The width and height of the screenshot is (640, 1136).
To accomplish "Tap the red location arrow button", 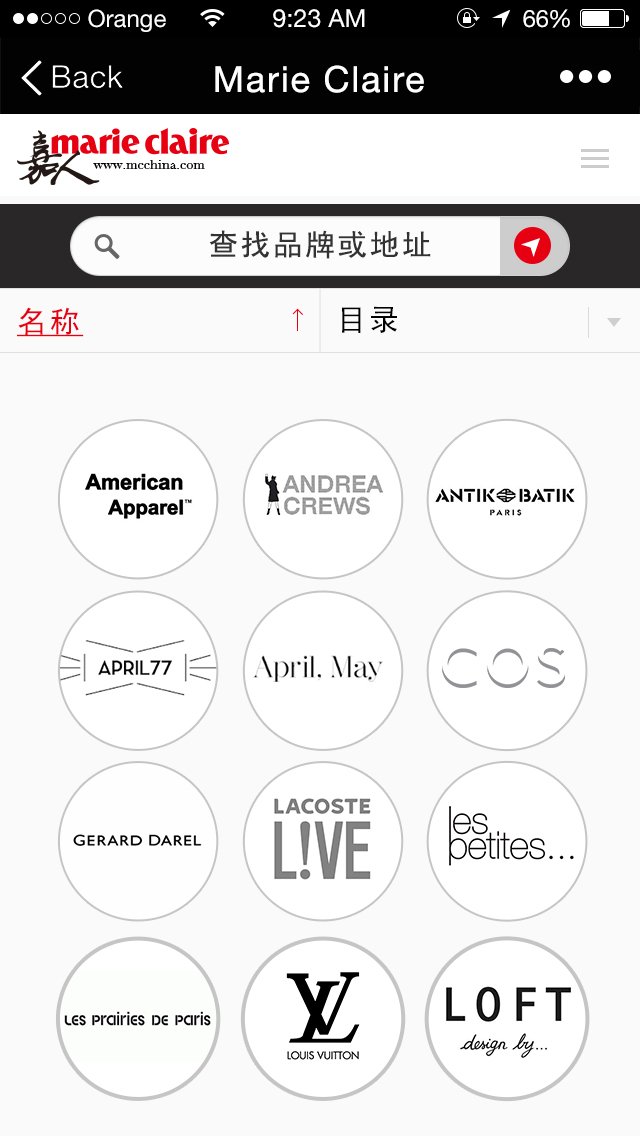I will click(533, 246).
